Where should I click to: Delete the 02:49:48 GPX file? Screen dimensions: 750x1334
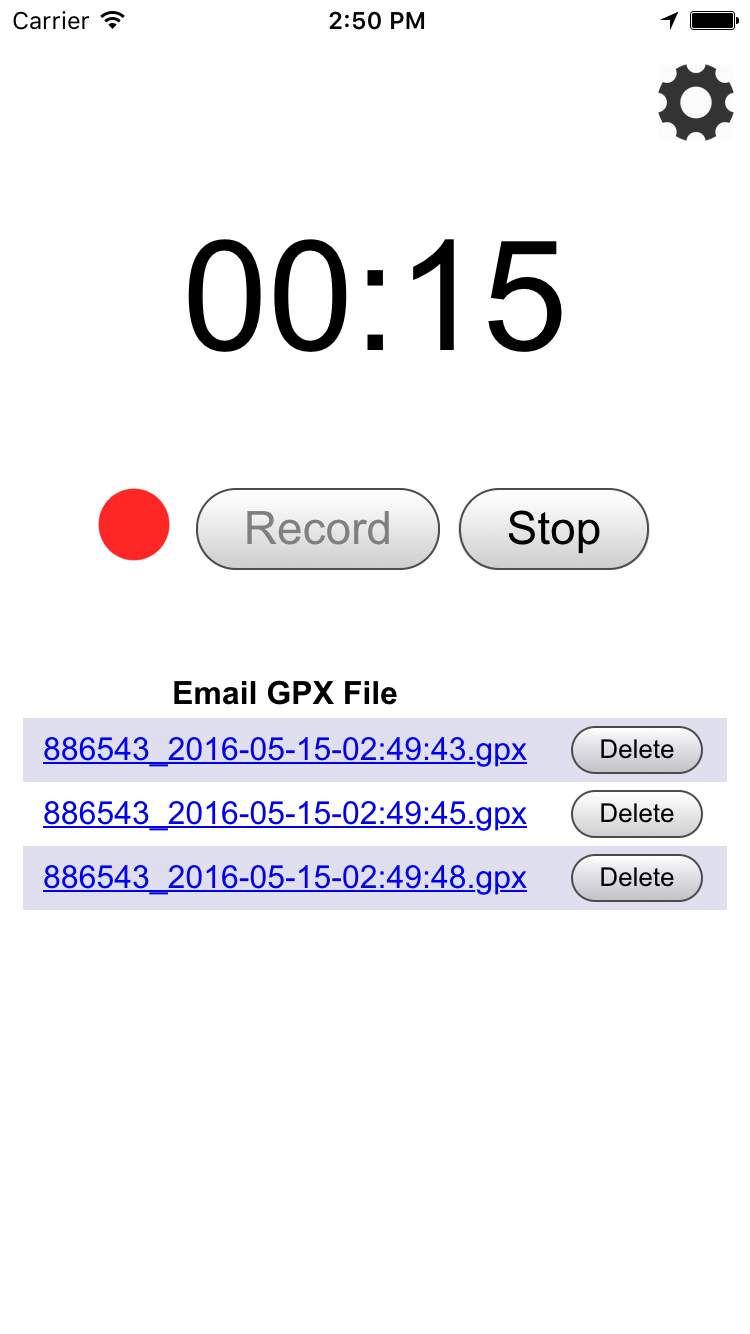pos(636,877)
